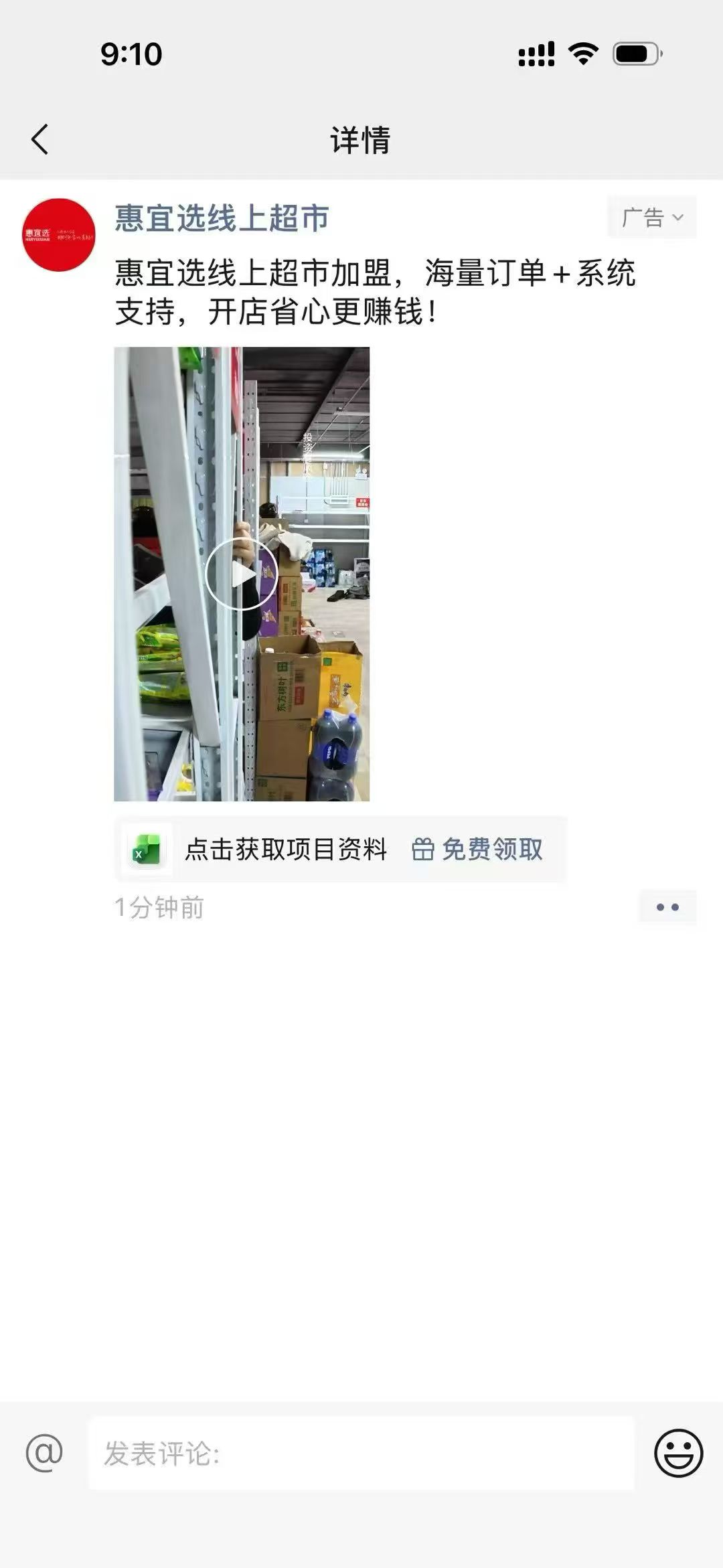The height and width of the screenshot is (1568, 723).
Task: Open the two-dot like and comment menu
Action: (667, 907)
